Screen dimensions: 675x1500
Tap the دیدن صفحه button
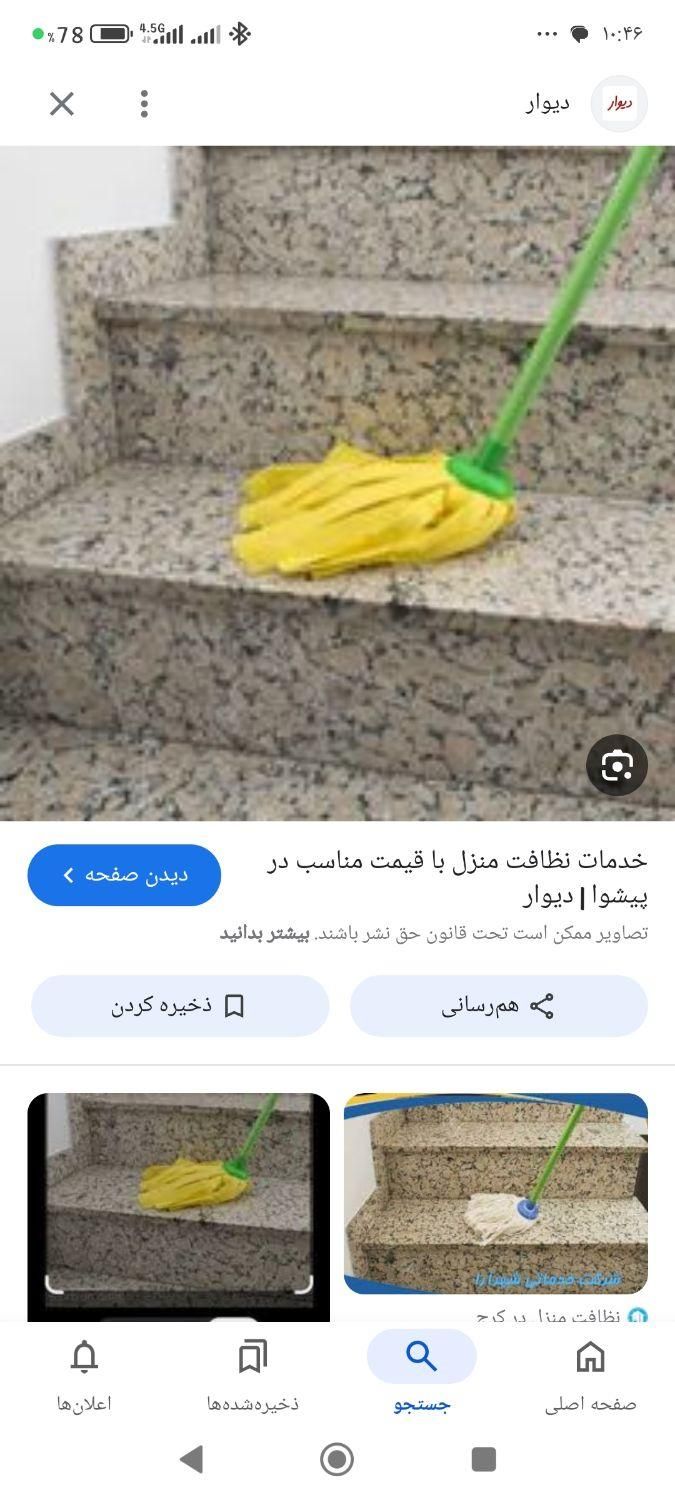point(124,875)
